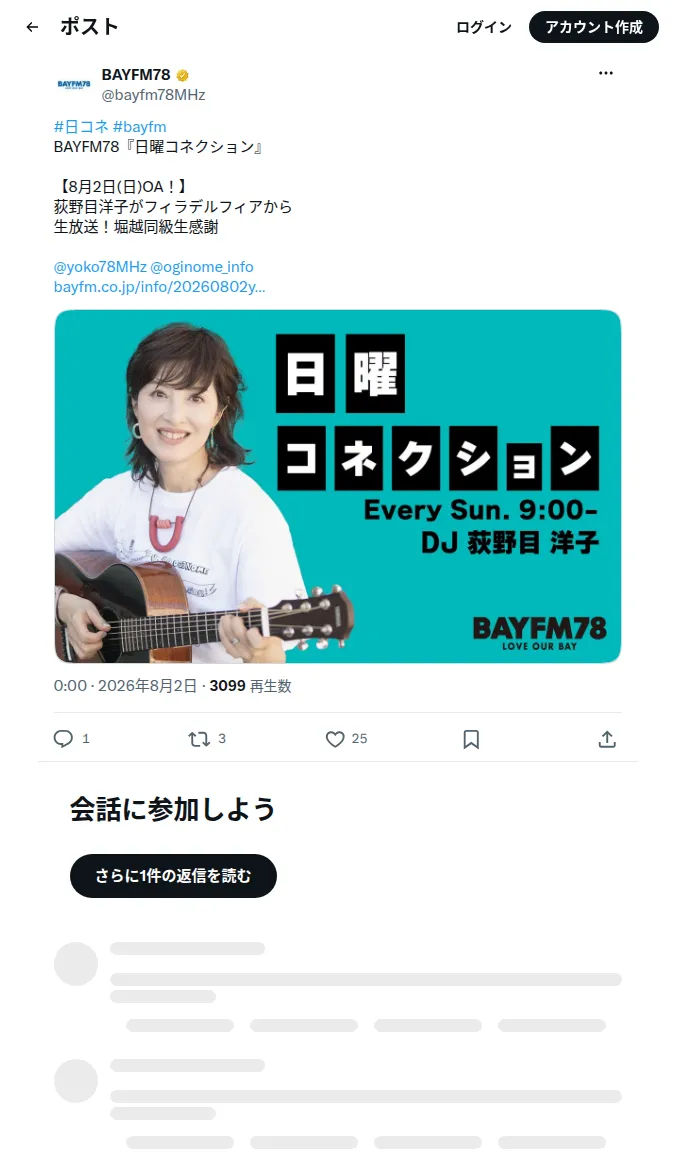Open the #bayfm hashtag

coord(140,127)
